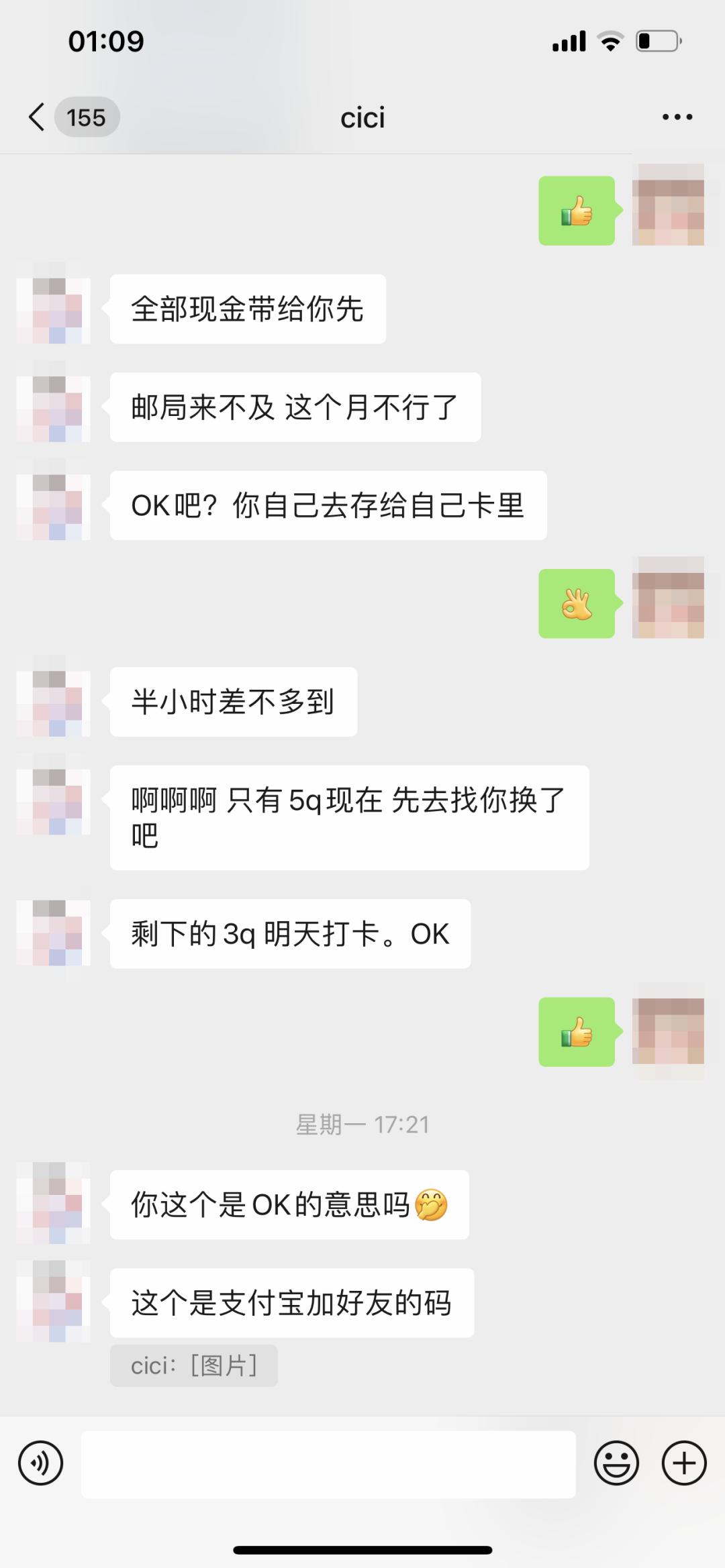The image size is (725, 1568).
Task: Tap the clock showing 01:09
Action: (x=105, y=40)
